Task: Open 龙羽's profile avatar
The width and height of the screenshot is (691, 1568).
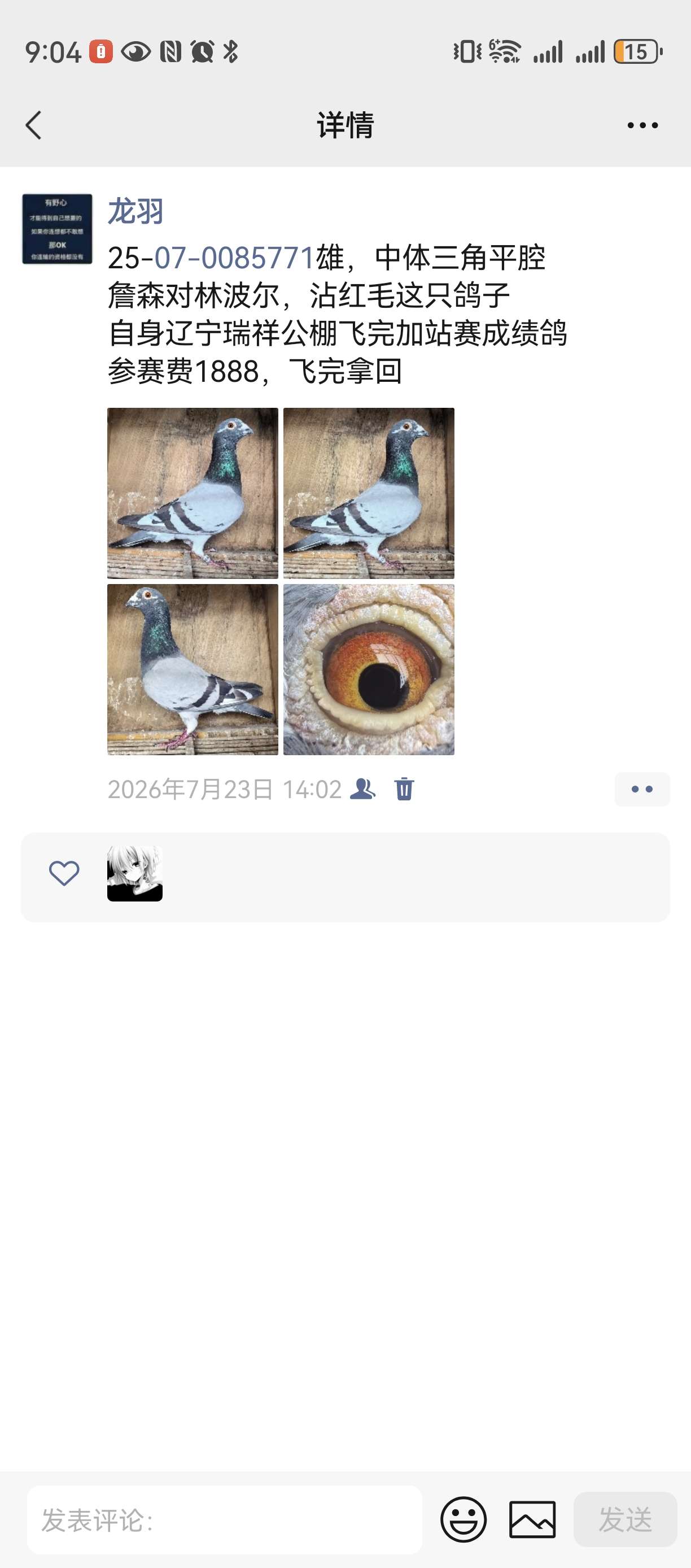Action: coord(57,229)
